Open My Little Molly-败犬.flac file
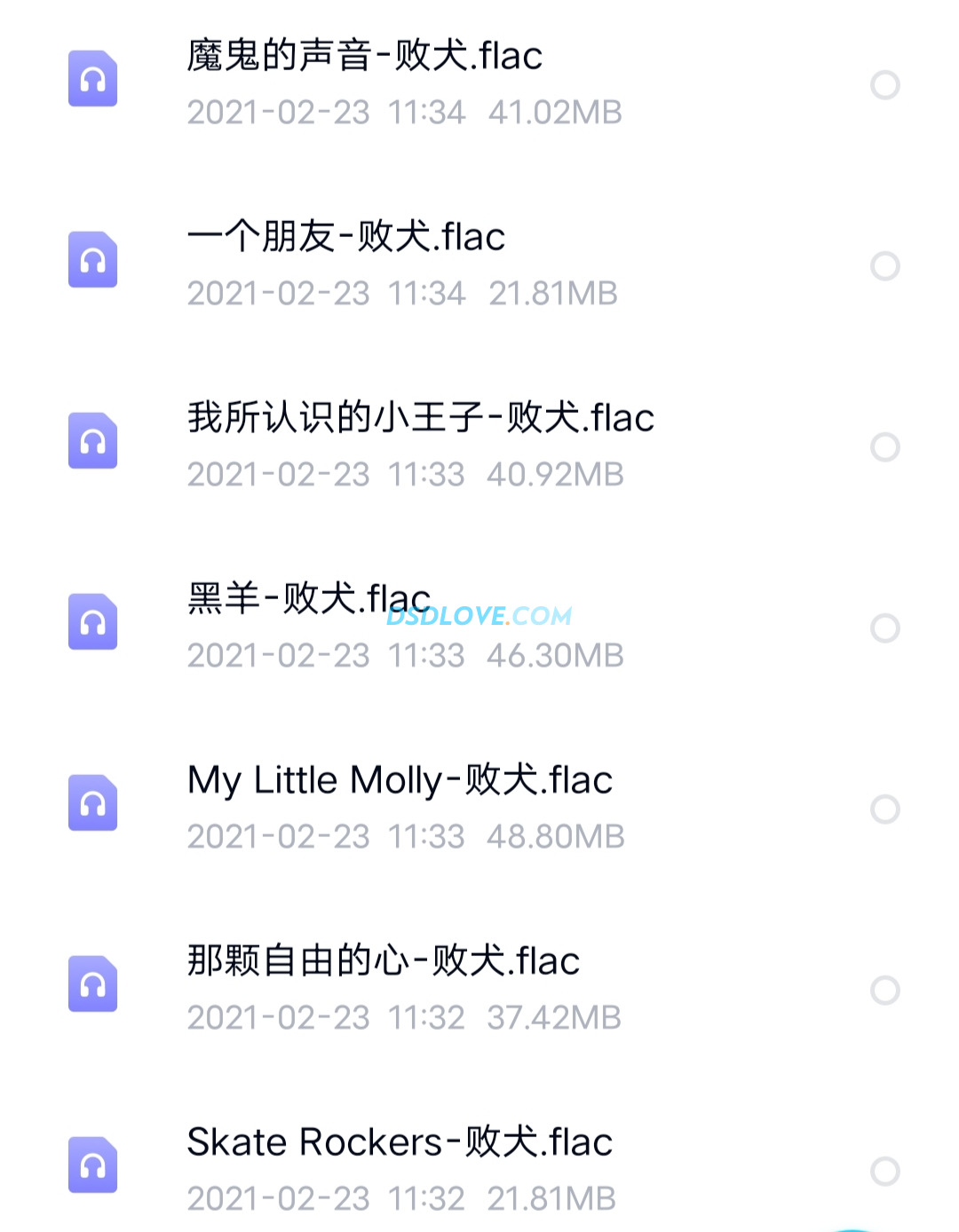Screen dimensions: 959x1232 400,781
